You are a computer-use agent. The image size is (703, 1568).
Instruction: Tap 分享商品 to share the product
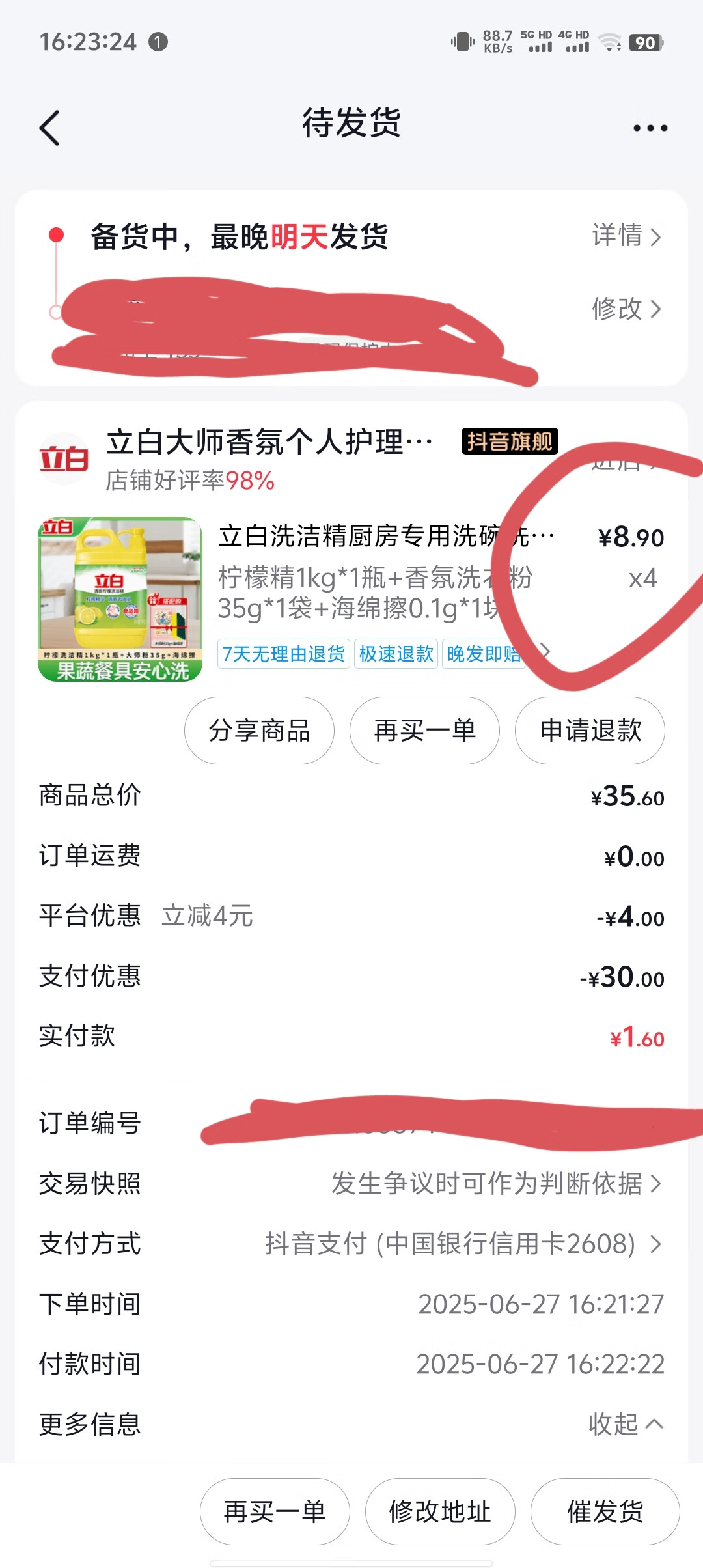click(259, 731)
